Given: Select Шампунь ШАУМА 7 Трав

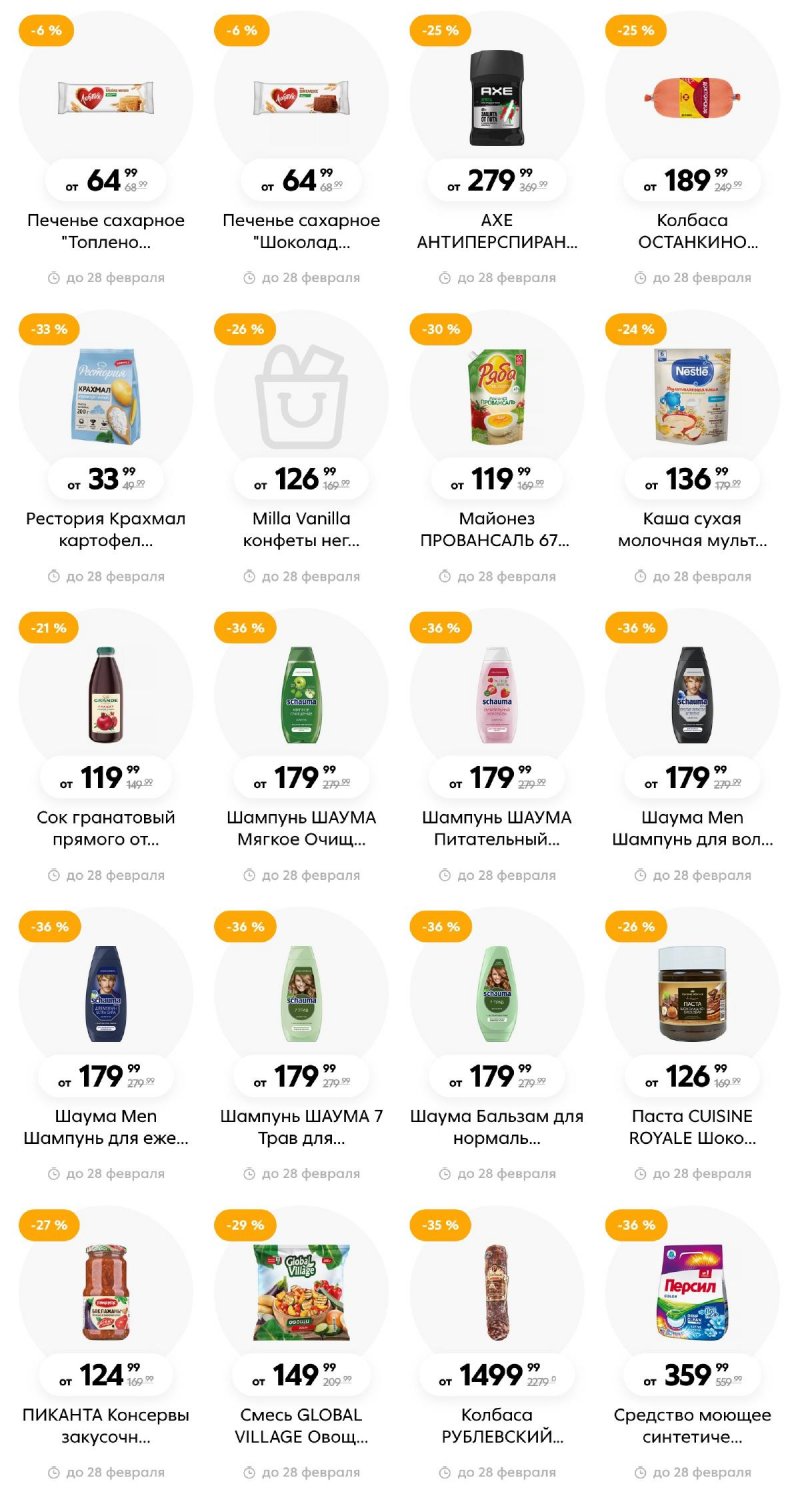Looking at the screenshot, I should tap(301, 993).
